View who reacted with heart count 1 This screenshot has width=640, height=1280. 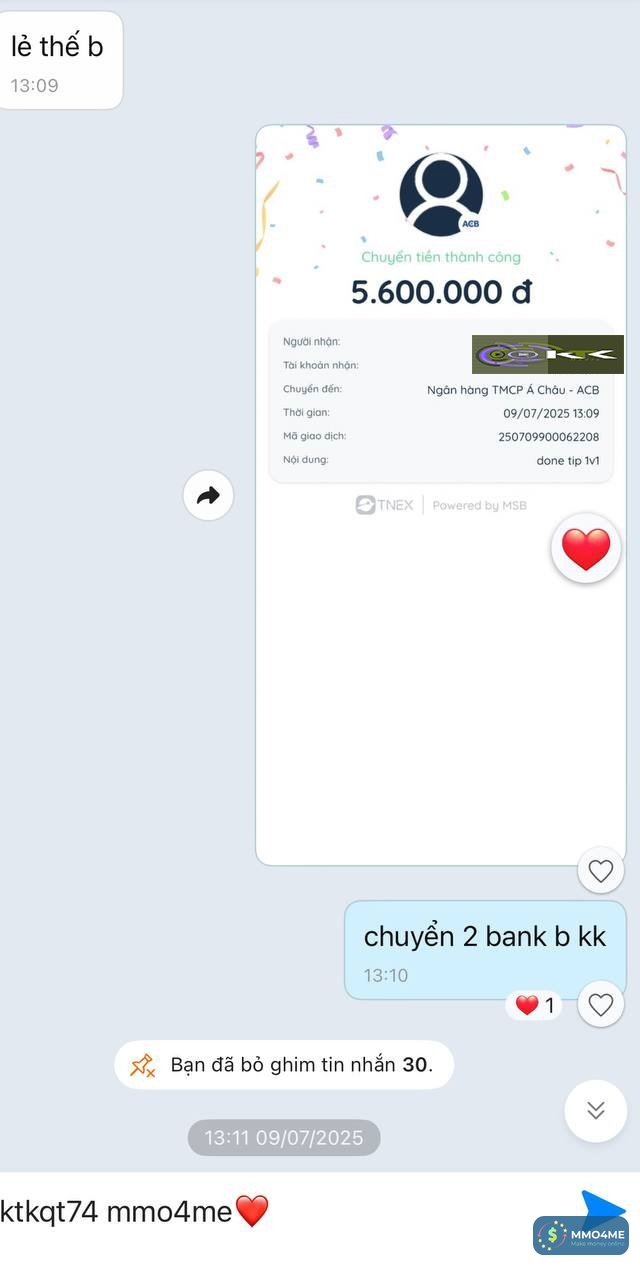pos(534,1005)
